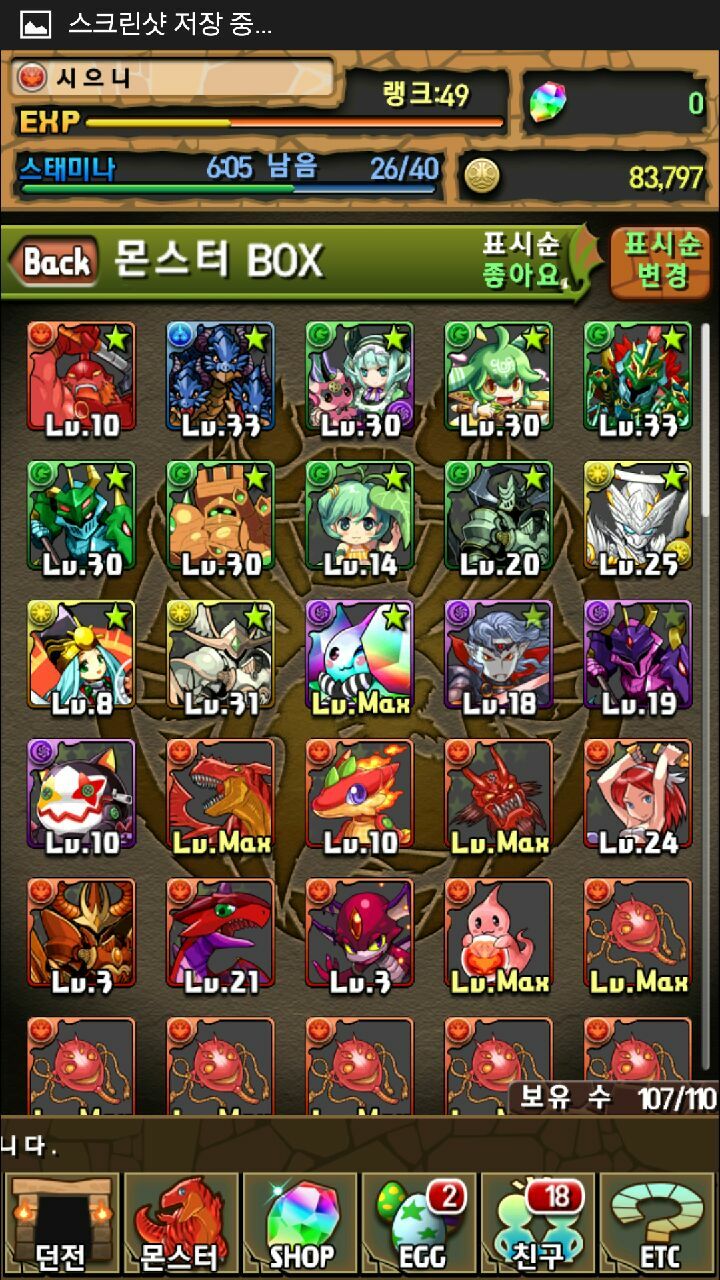This screenshot has width=720, height=1280.
Task: Go to the EGG tab
Action: 419,1224
